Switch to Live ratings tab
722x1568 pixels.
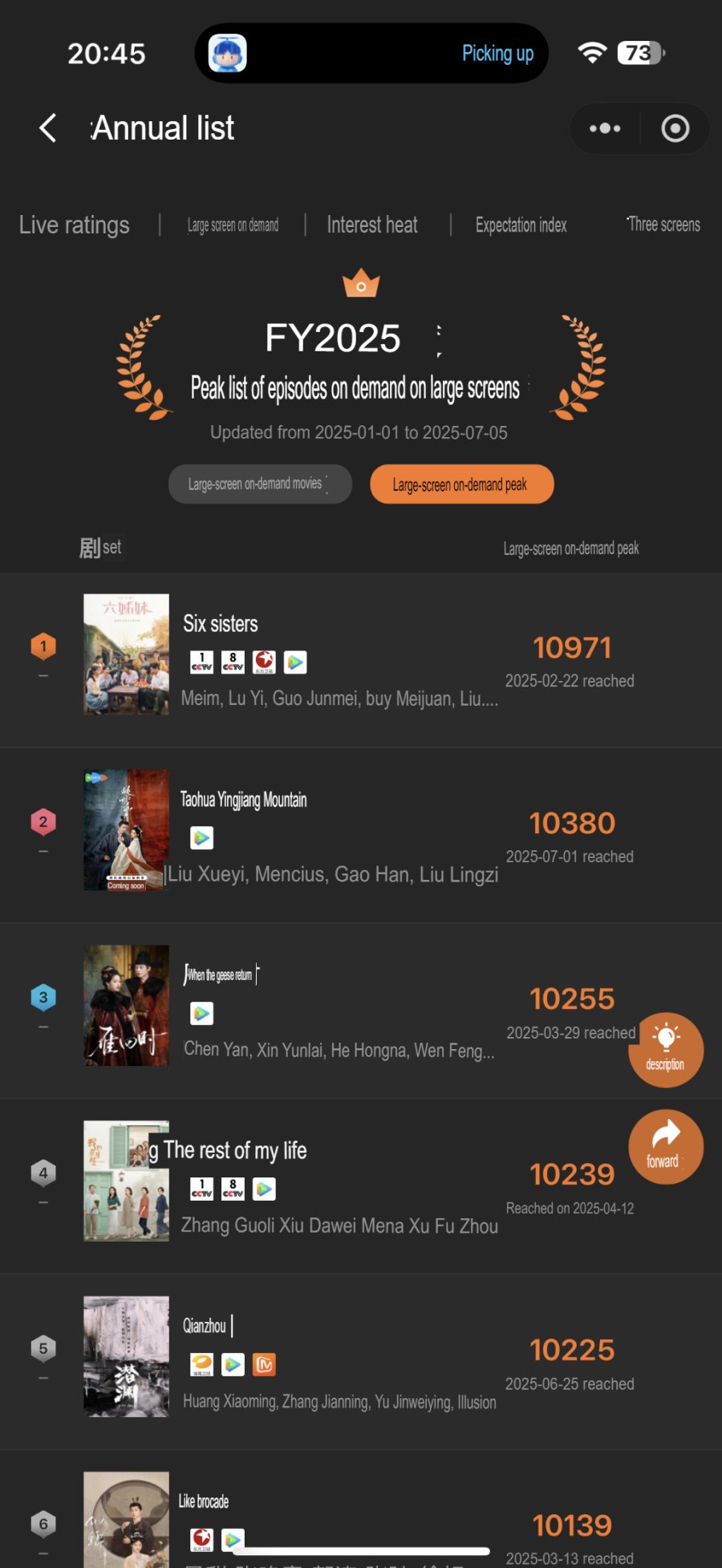coord(74,225)
